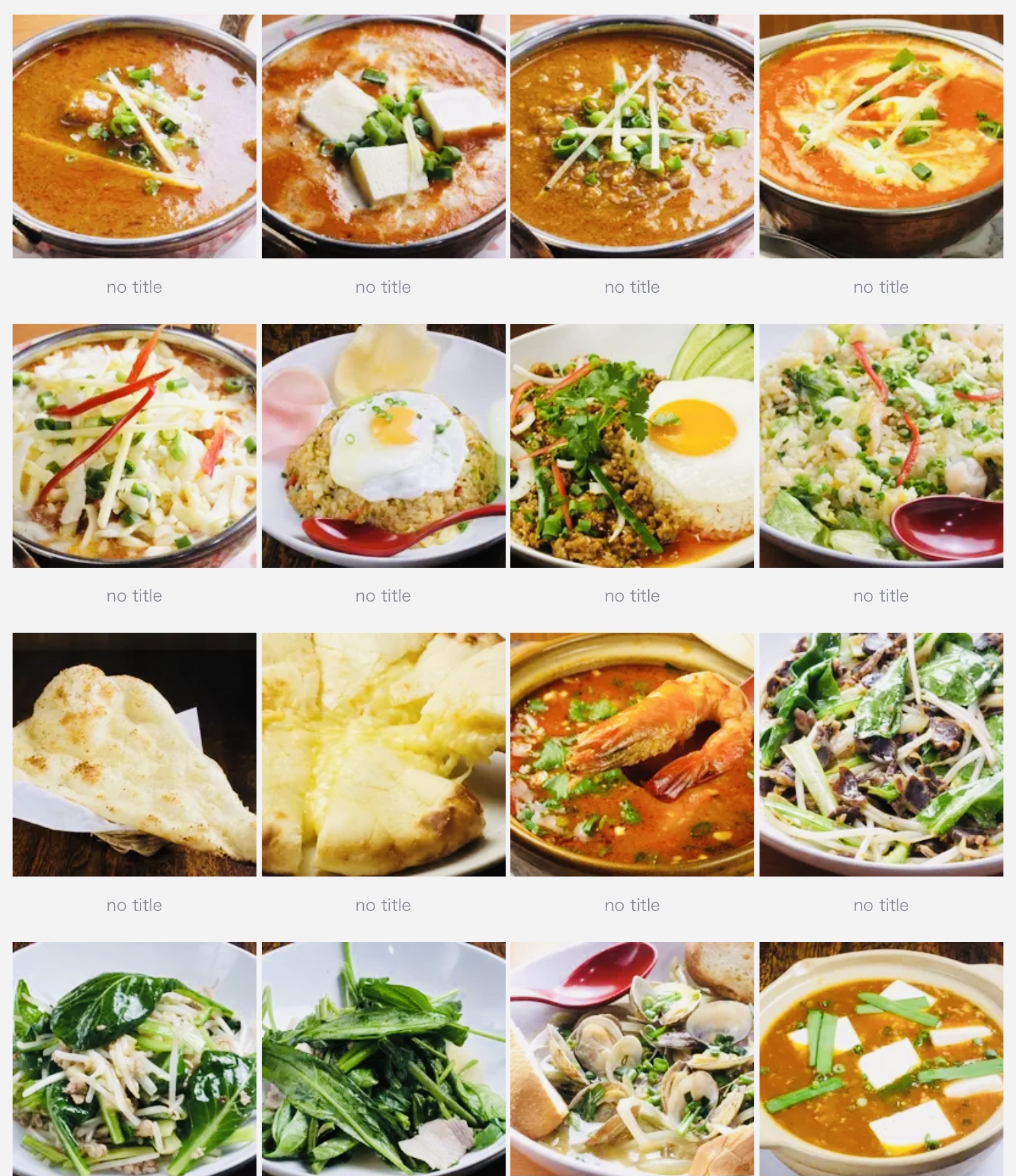Open the stir-fried water spinach photo

(383, 1058)
